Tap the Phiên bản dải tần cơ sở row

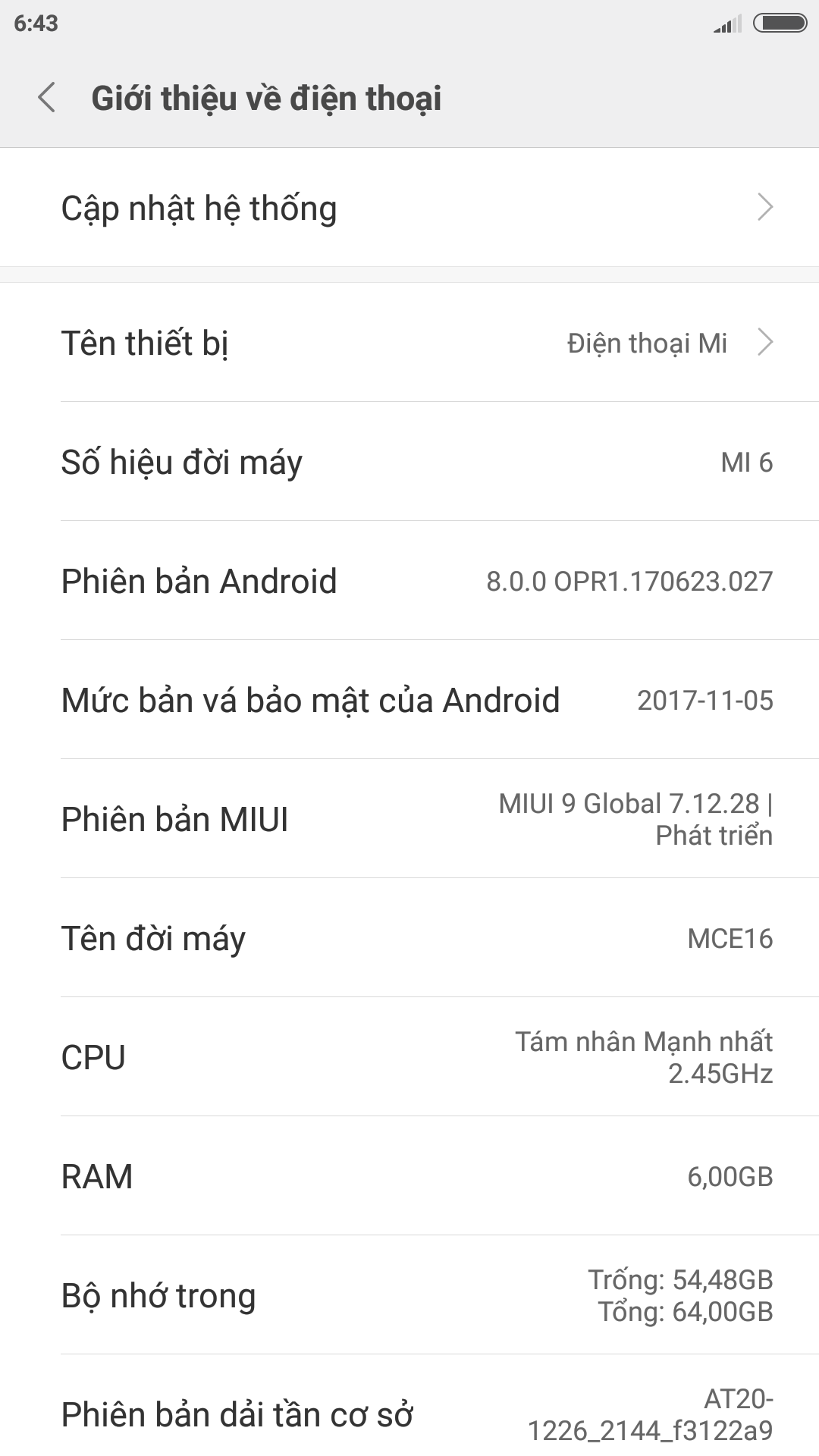[409, 1406]
